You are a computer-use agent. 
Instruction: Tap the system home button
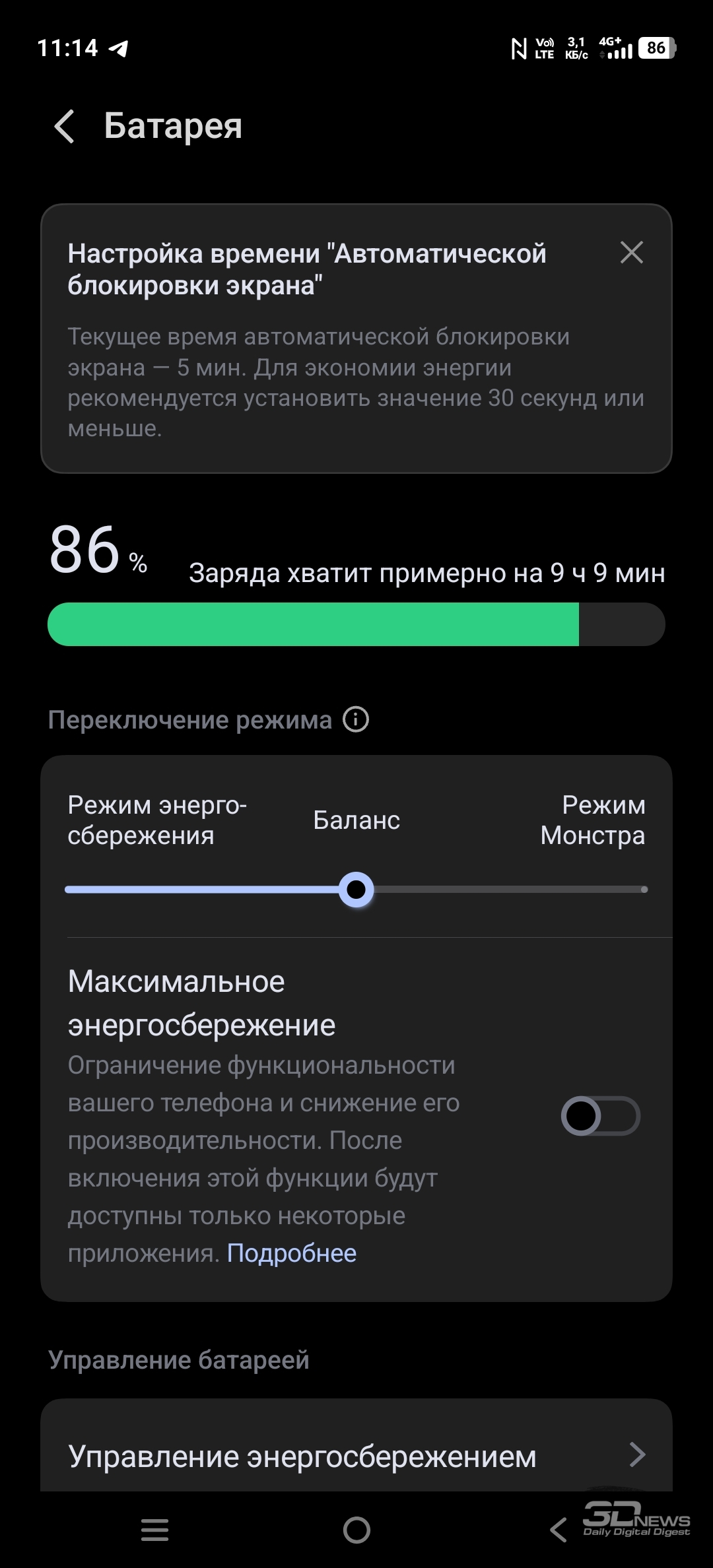[x=356, y=1530]
